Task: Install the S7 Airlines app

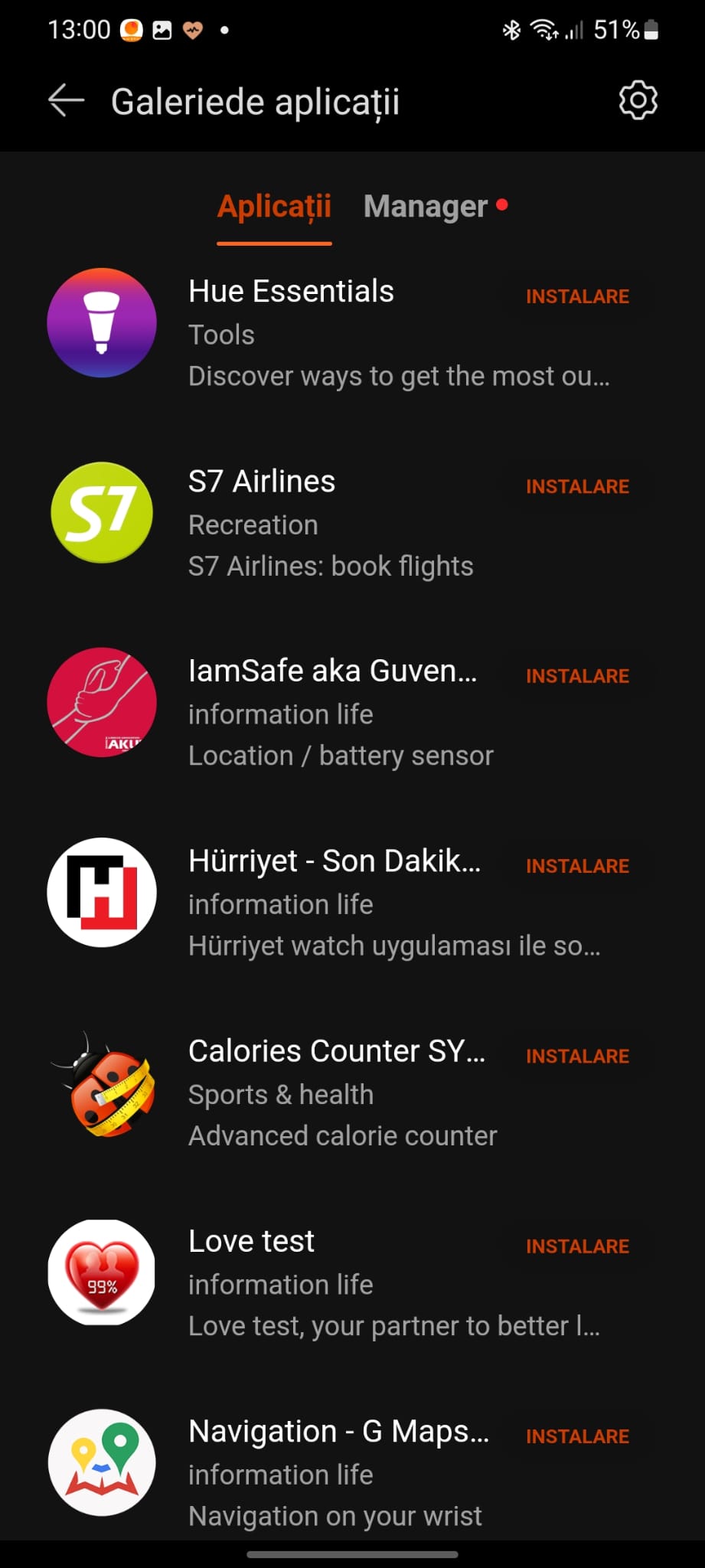Action: pyautogui.click(x=577, y=486)
